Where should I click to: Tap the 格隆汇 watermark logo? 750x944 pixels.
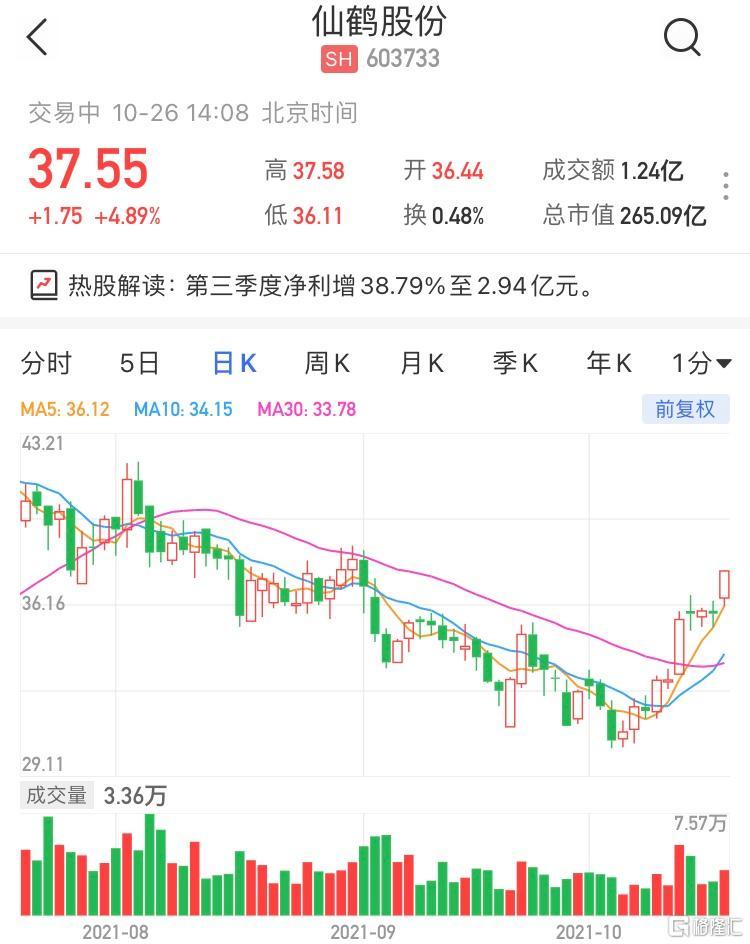704,927
